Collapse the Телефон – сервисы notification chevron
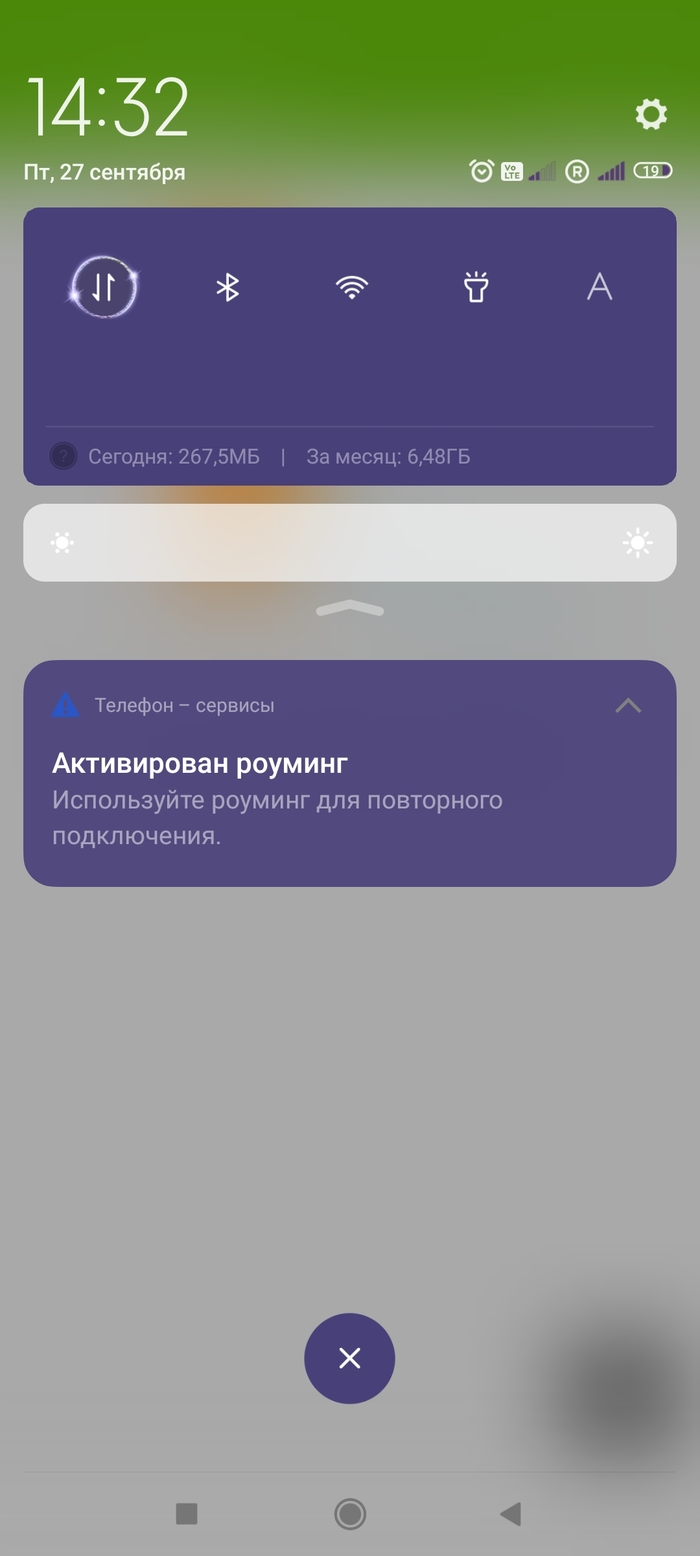The height and width of the screenshot is (1556, 700). pyautogui.click(x=628, y=706)
